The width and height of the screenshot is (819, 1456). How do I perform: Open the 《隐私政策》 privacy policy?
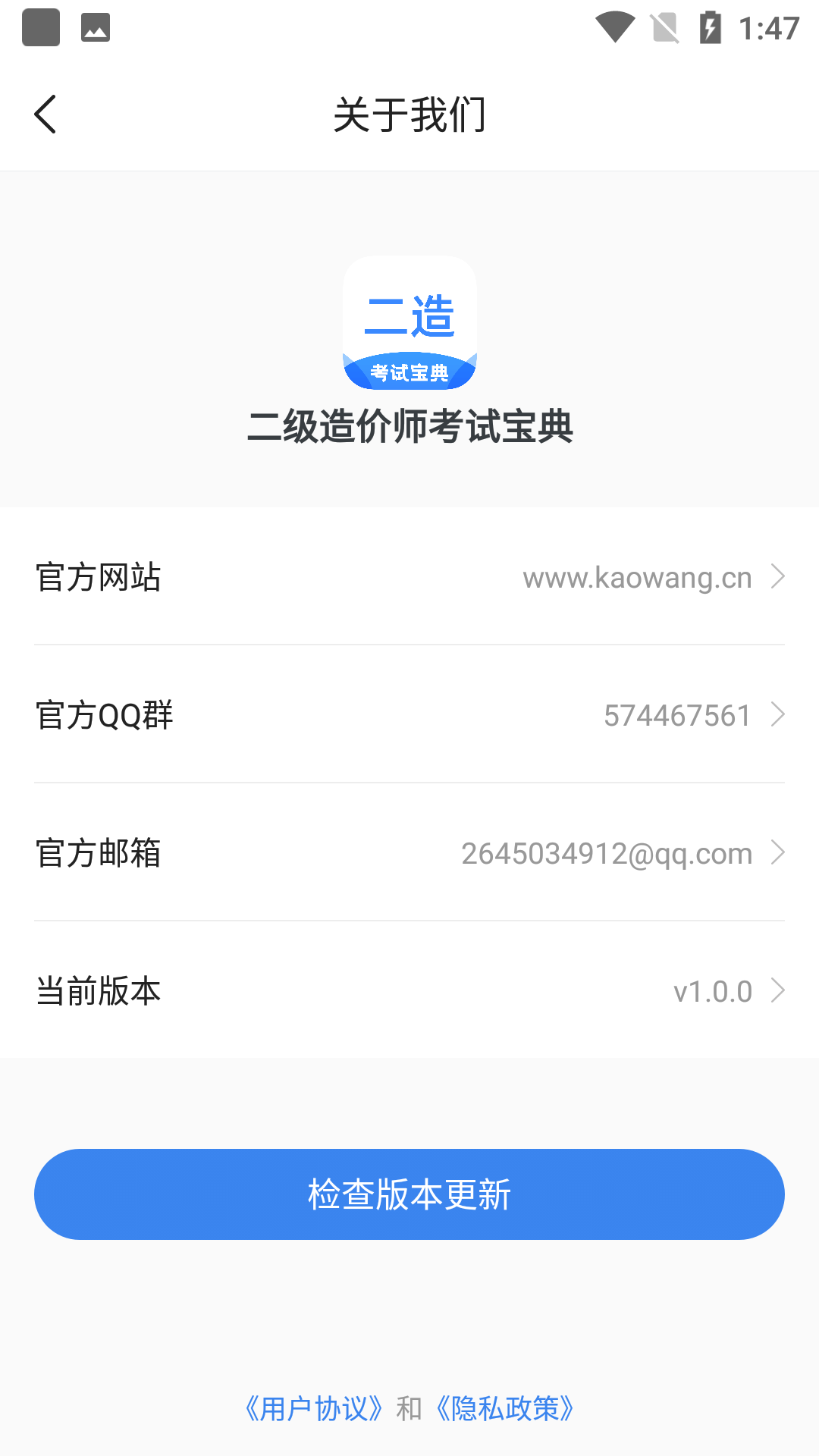coord(505,1407)
